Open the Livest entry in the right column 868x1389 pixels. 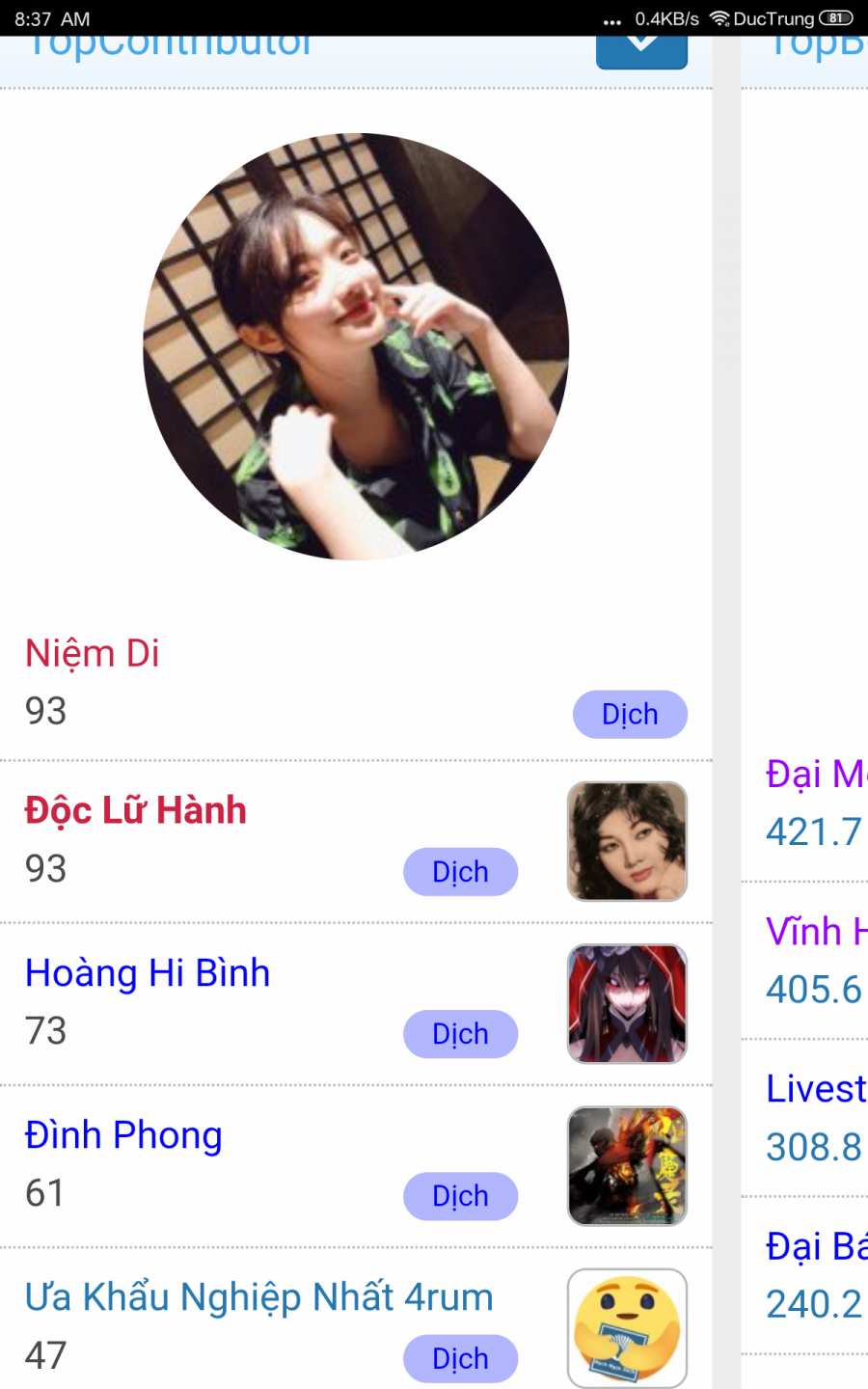[816, 1089]
